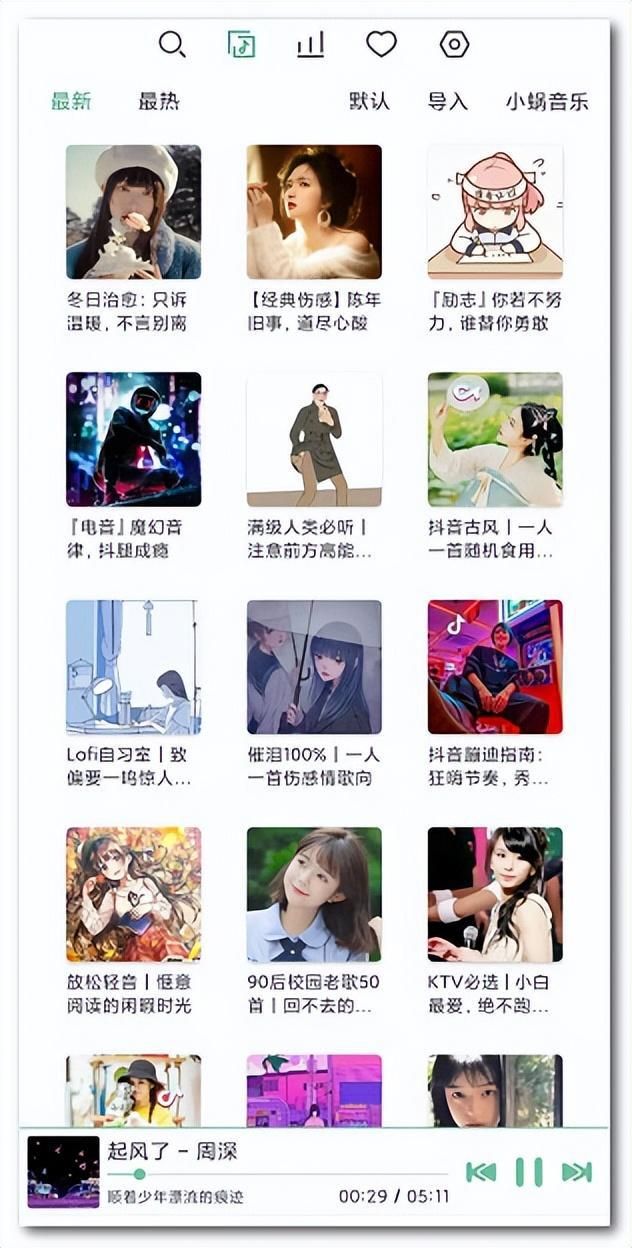Open the favorites heart icon
This screenshot has height=1248, width=632.
tap(381, 44)
